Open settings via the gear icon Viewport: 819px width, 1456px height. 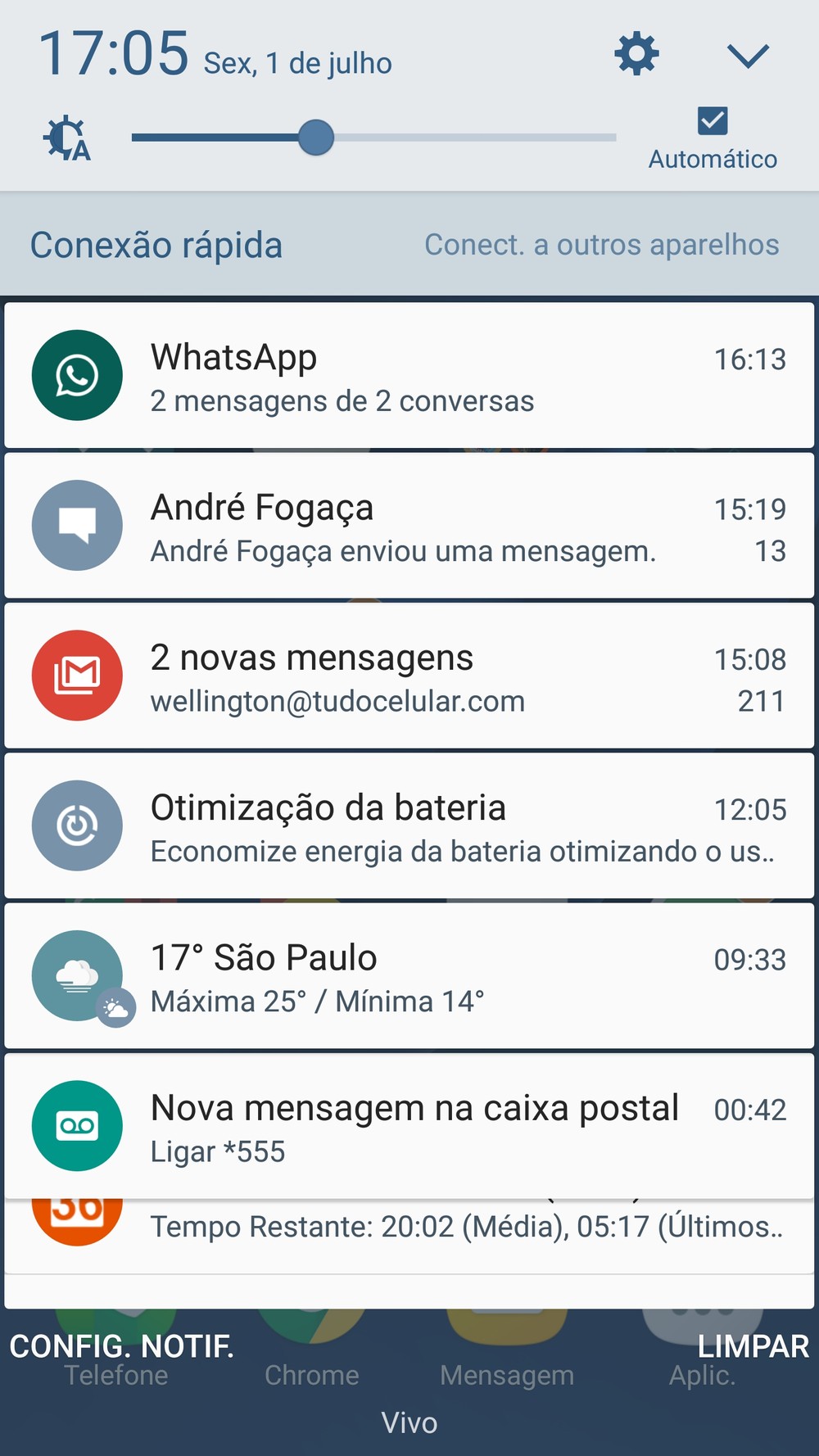click(636, 55)
